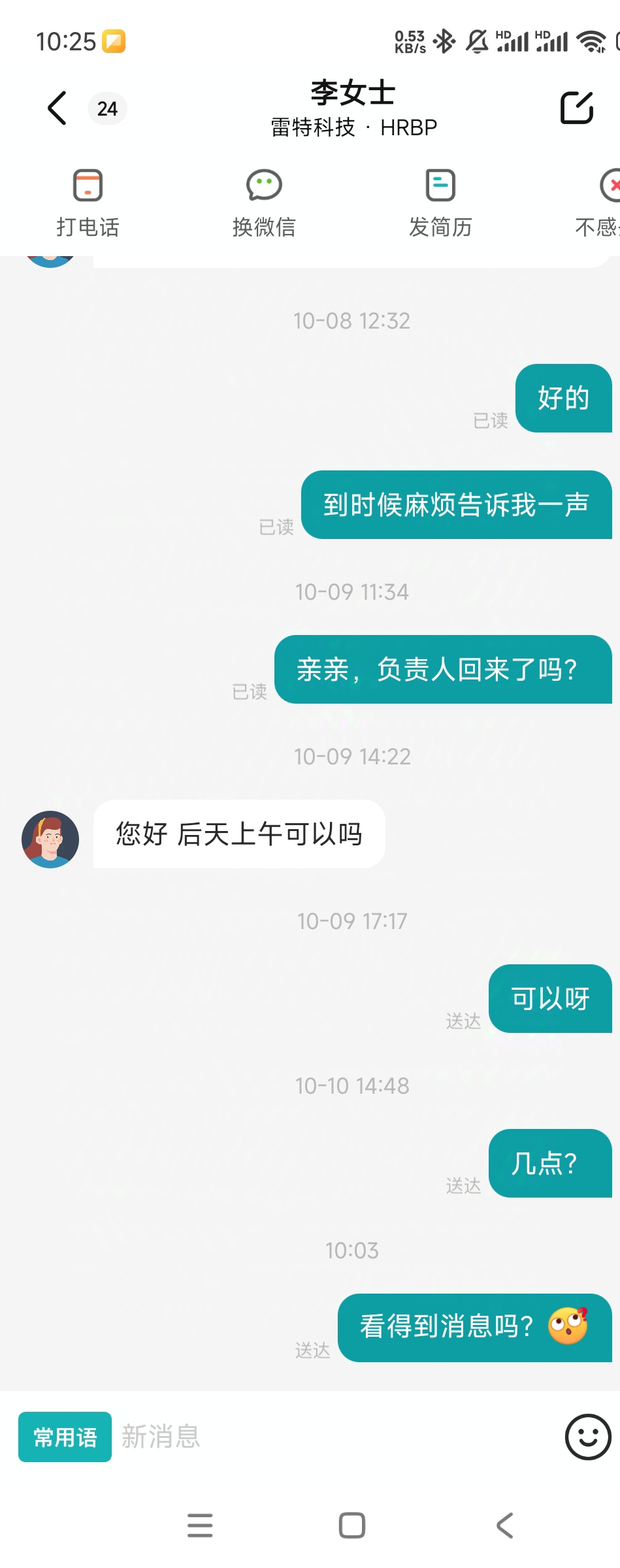The image size is (620, 1568).
Task: Open 李女士's avatar next to her message
Action: (50, 840)
